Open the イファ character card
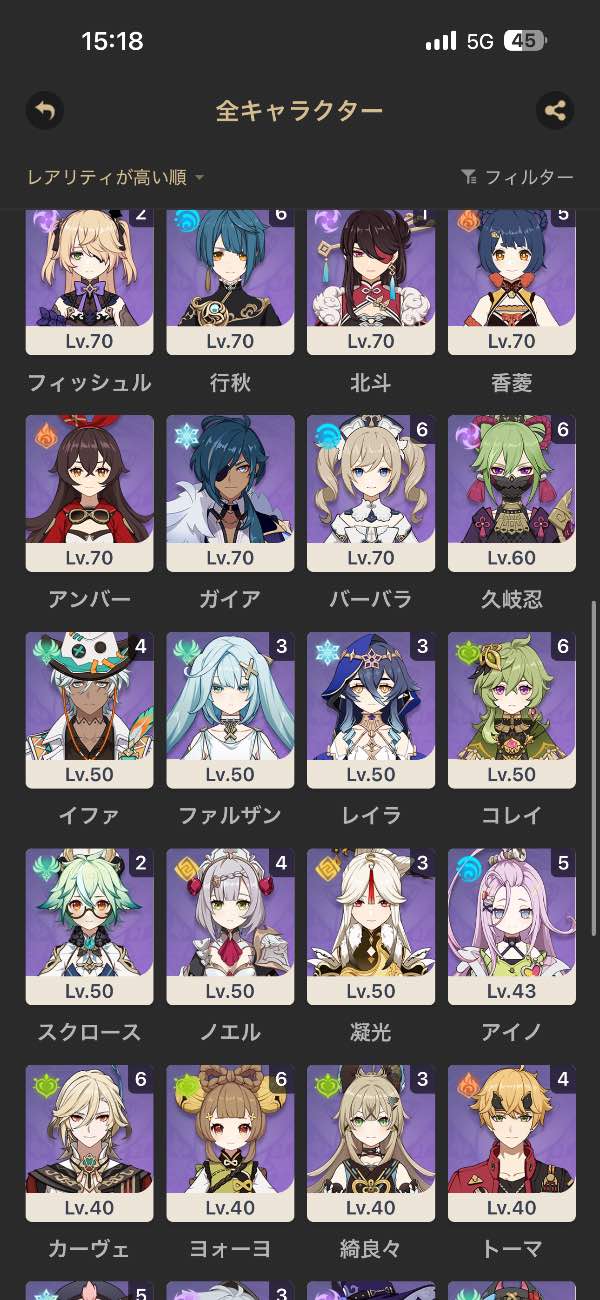Viewport: 600px width, 1300px height. click(89, 710)
